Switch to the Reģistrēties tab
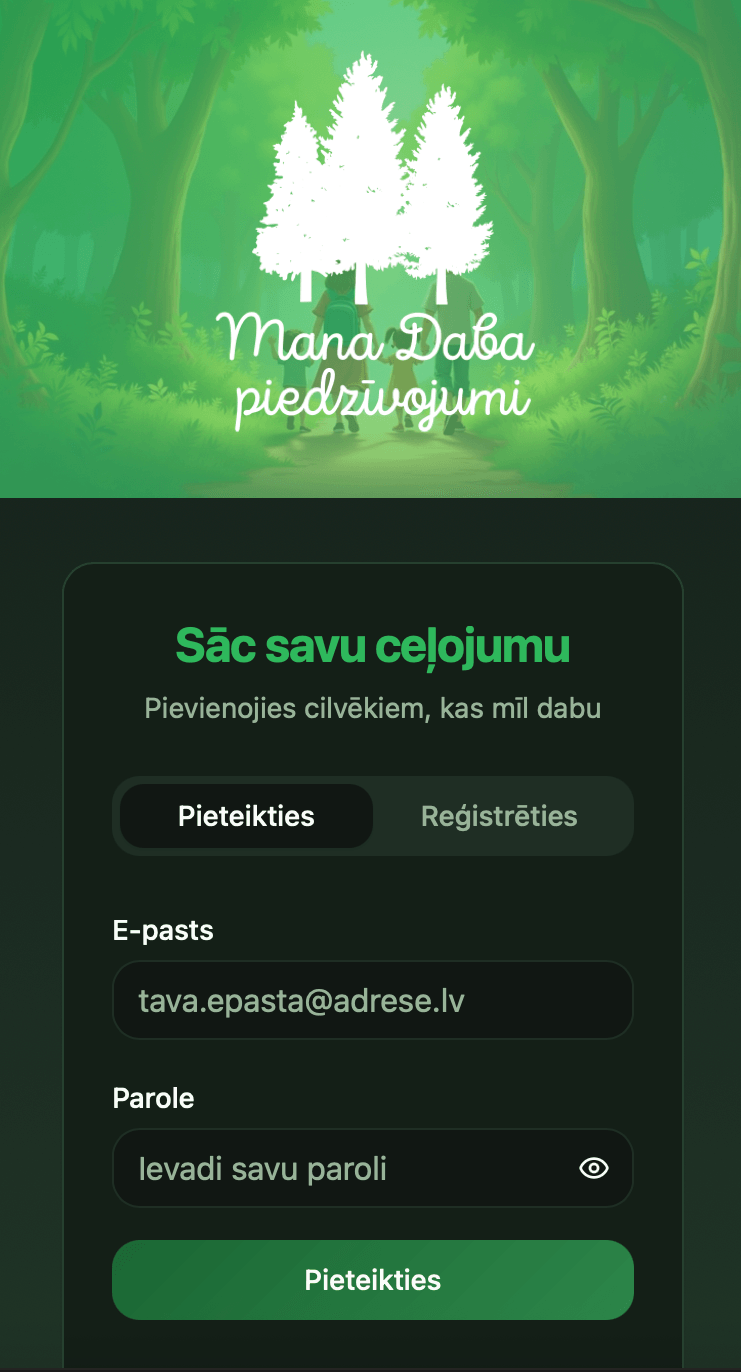741x1372 pixels. [x=499, y=816]
